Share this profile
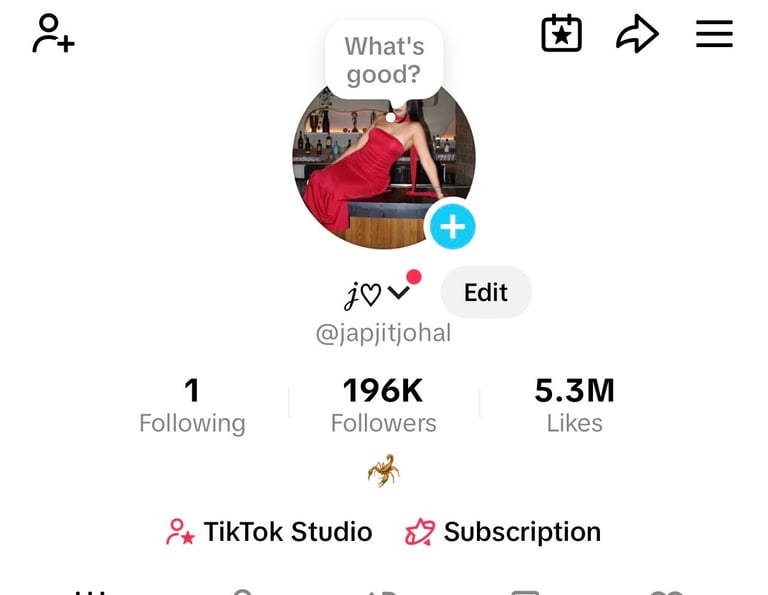Viewport: 768px width, 595px height. point(637,35)
